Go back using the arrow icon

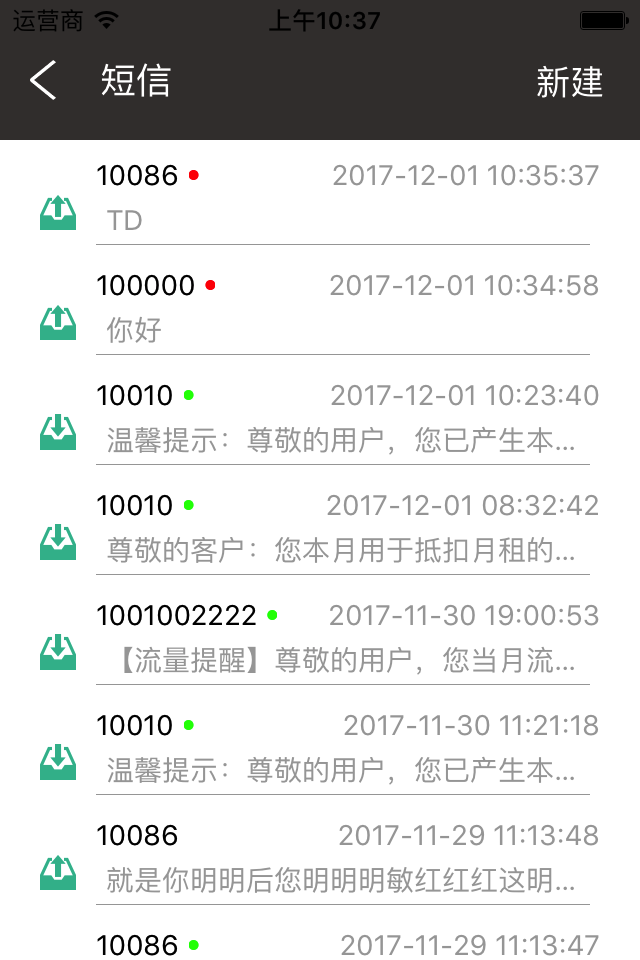pyautogui.click(x=43, y=81)
